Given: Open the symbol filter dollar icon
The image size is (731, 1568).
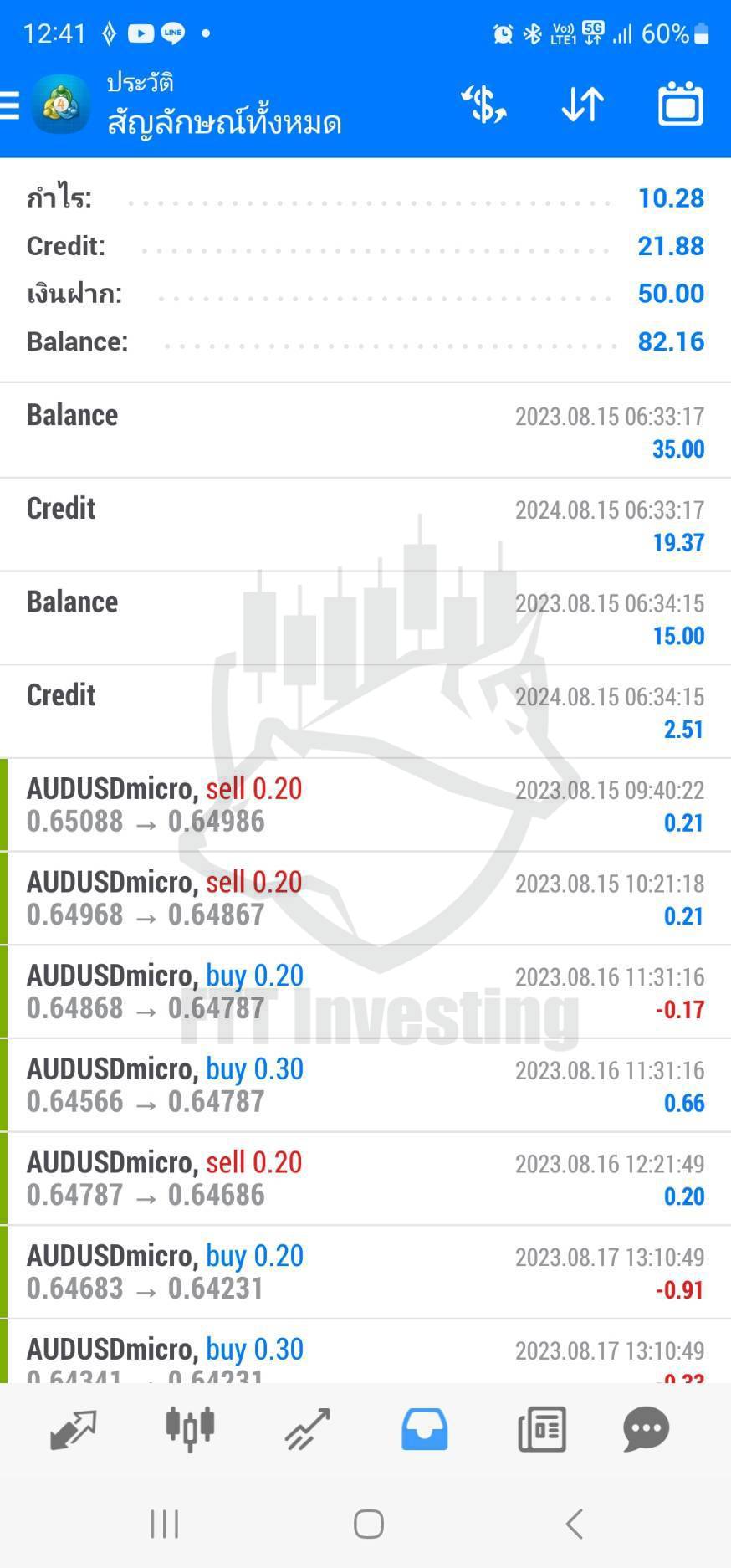Looking at the screenshot, I should point(484,105).
